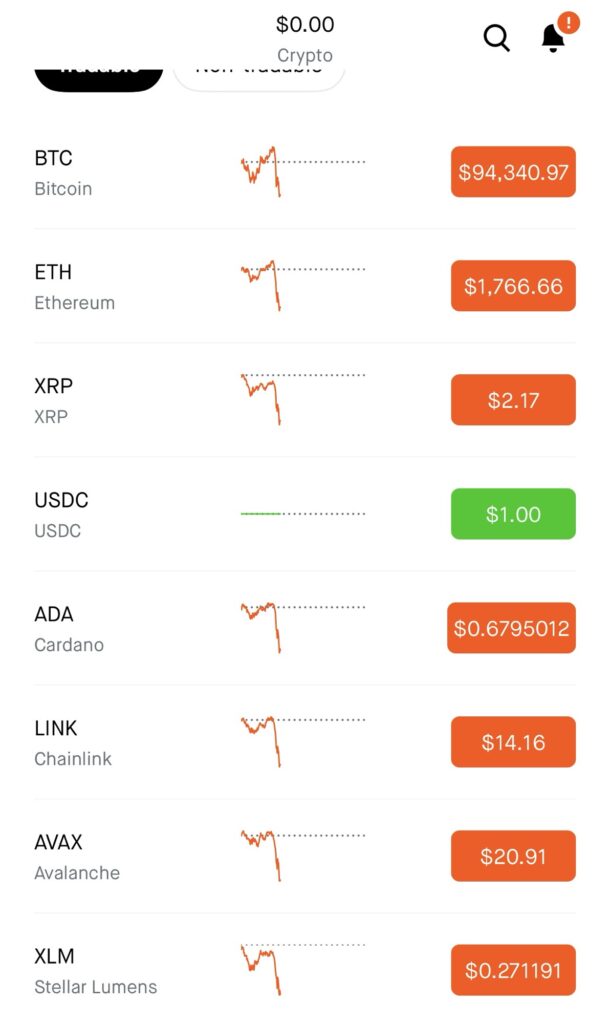Tap the $20.91 AVAX price button
This screenshot has height=1024, width=610.
(513, 856)
